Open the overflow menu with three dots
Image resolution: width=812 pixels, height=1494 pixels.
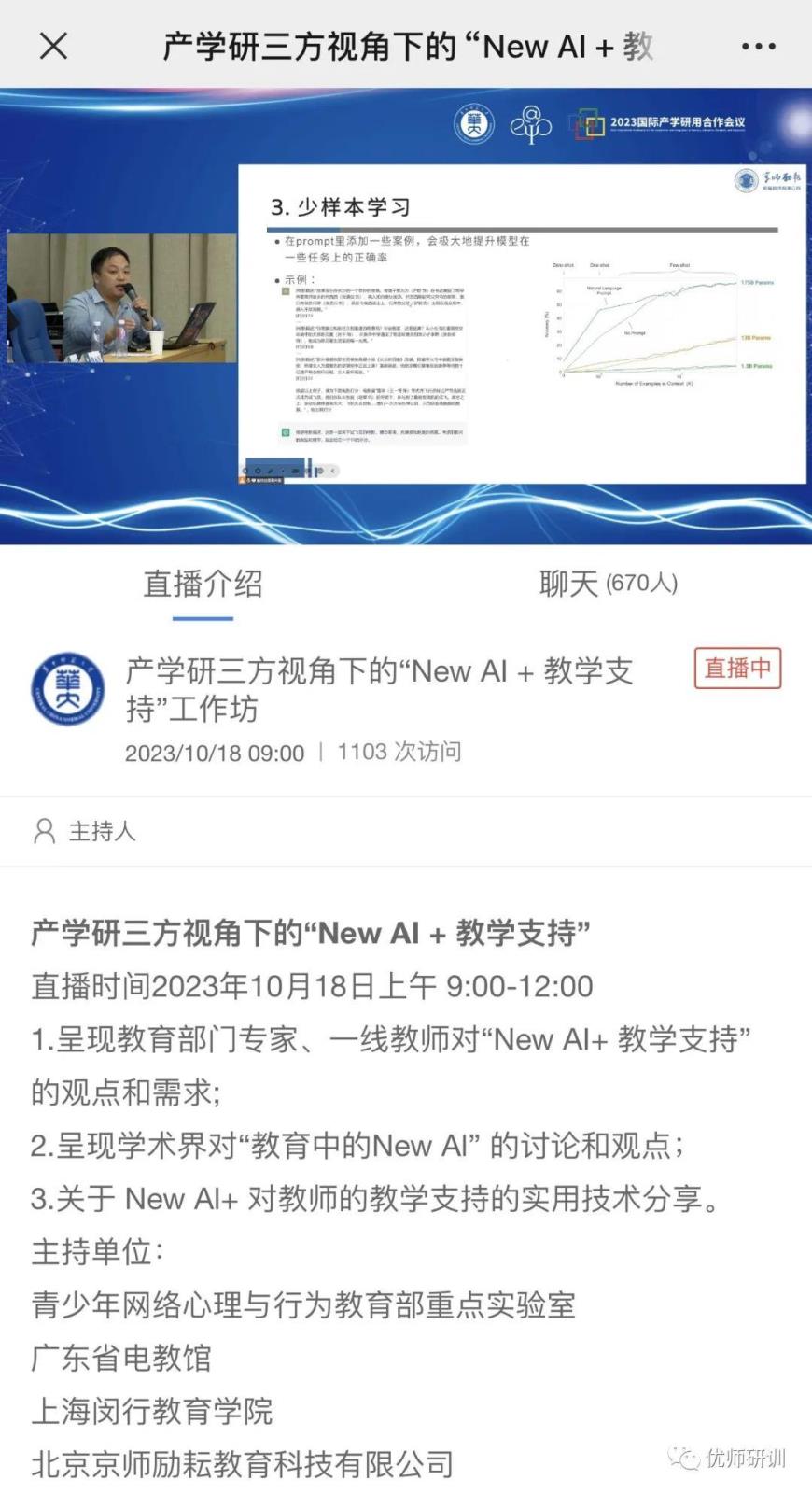click(758, 46)
